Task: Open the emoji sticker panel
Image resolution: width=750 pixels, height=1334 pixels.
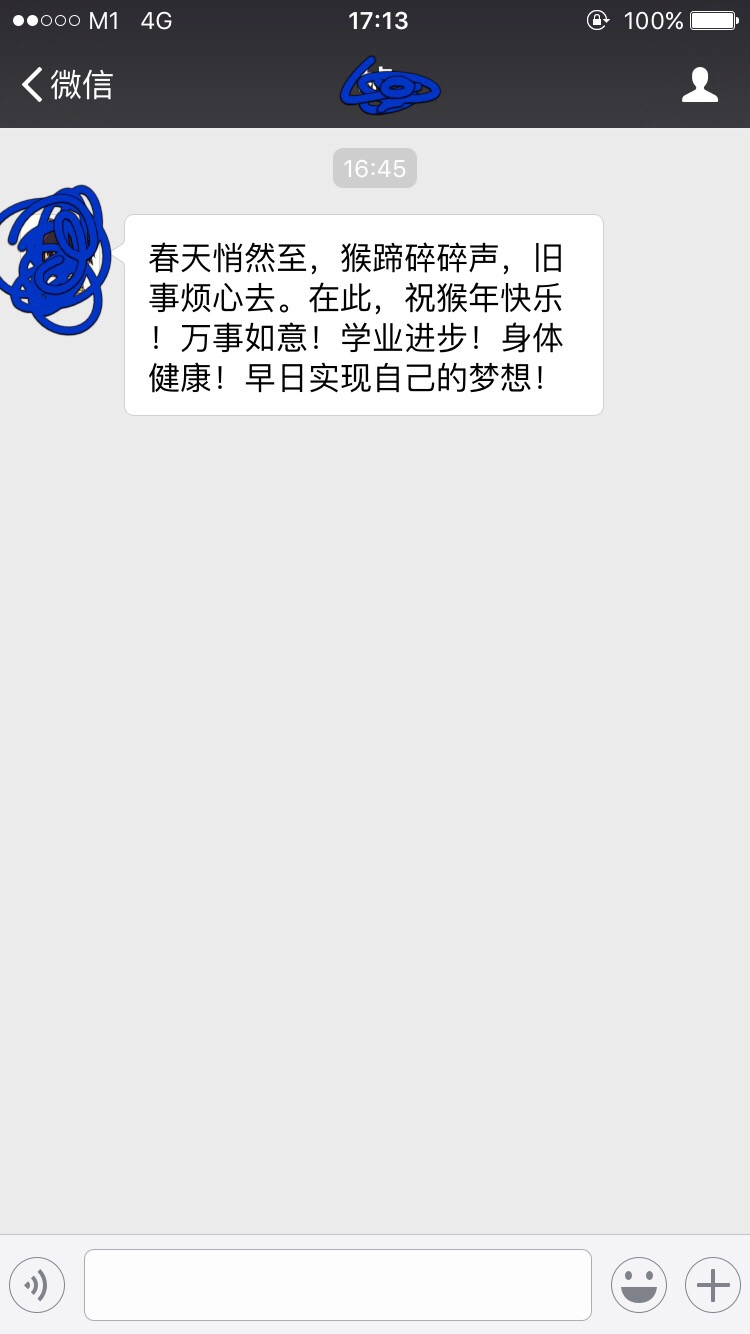Action: [639, 1285]
